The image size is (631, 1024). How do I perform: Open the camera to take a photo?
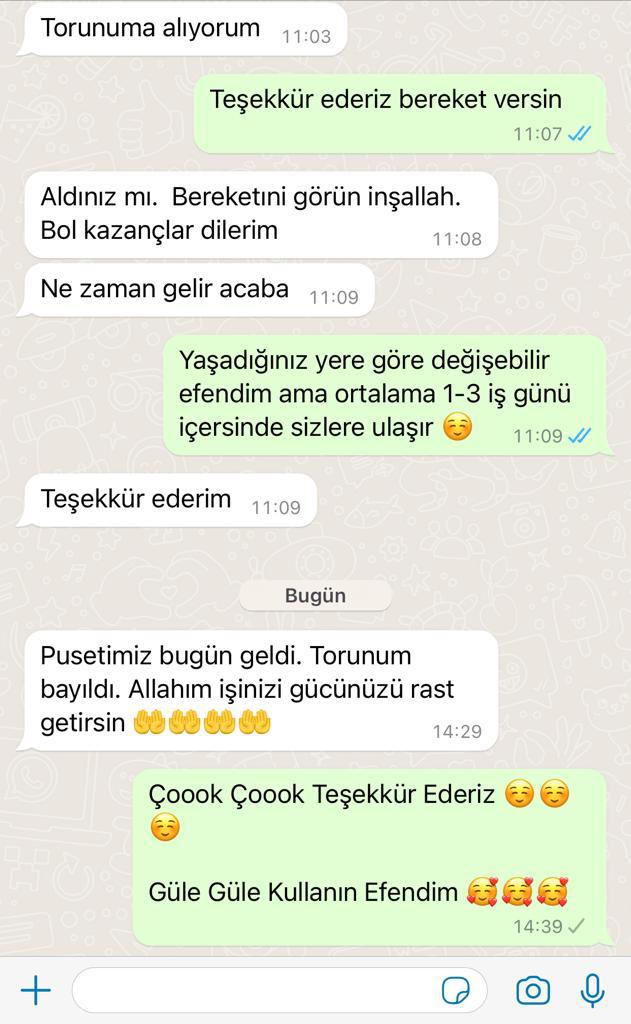(x=533, y=991)
